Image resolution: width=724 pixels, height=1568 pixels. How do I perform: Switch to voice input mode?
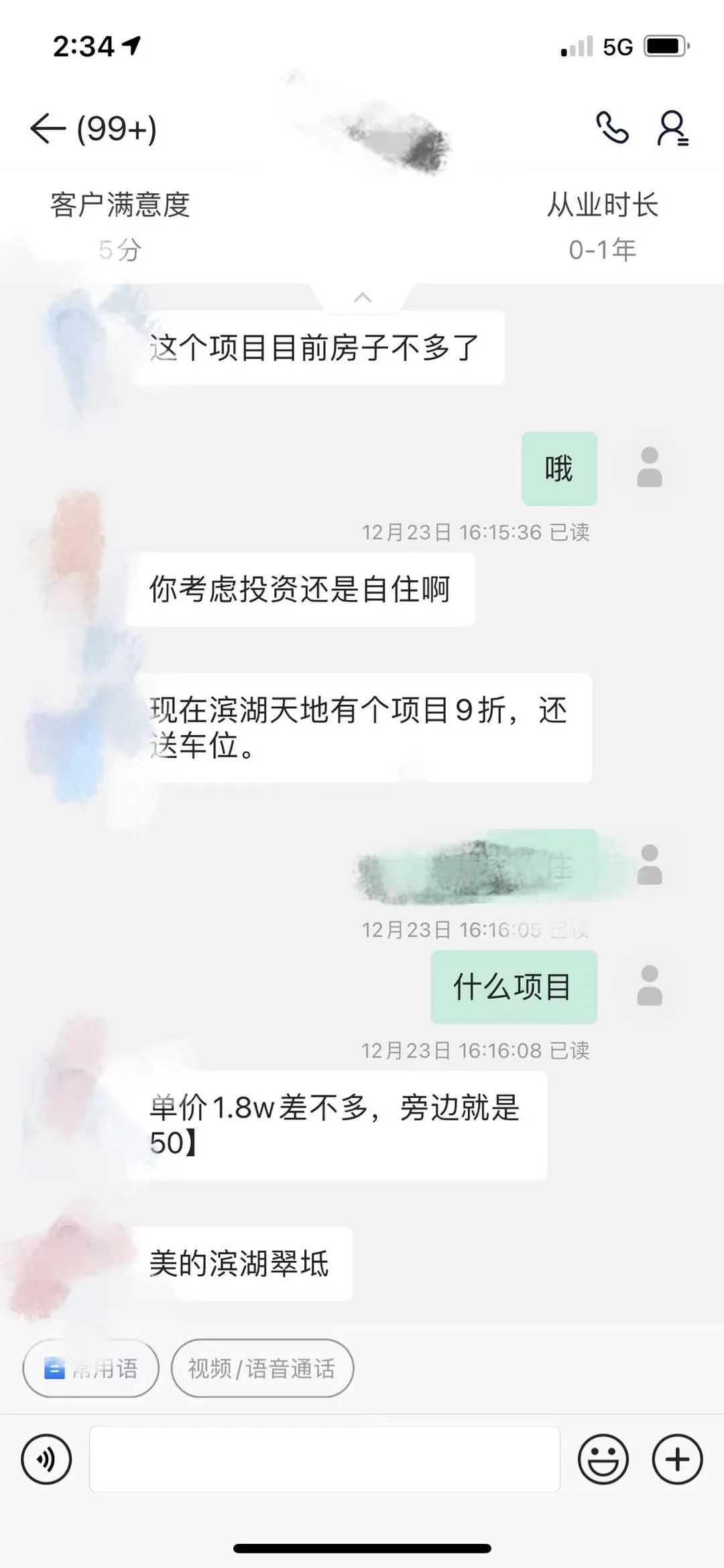[x=46, y=1459]
